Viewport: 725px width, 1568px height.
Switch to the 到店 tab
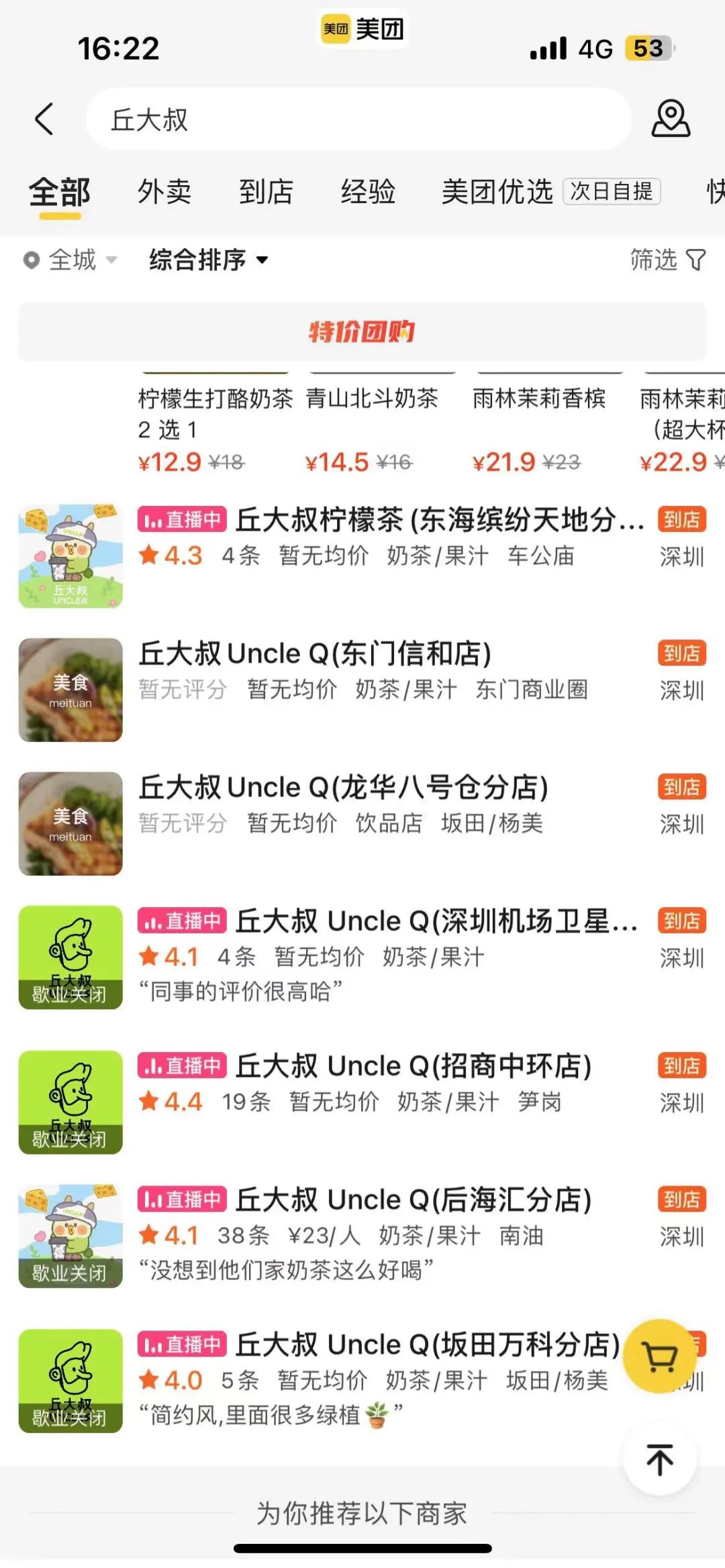pyautogui.click(x=266, y=192)
